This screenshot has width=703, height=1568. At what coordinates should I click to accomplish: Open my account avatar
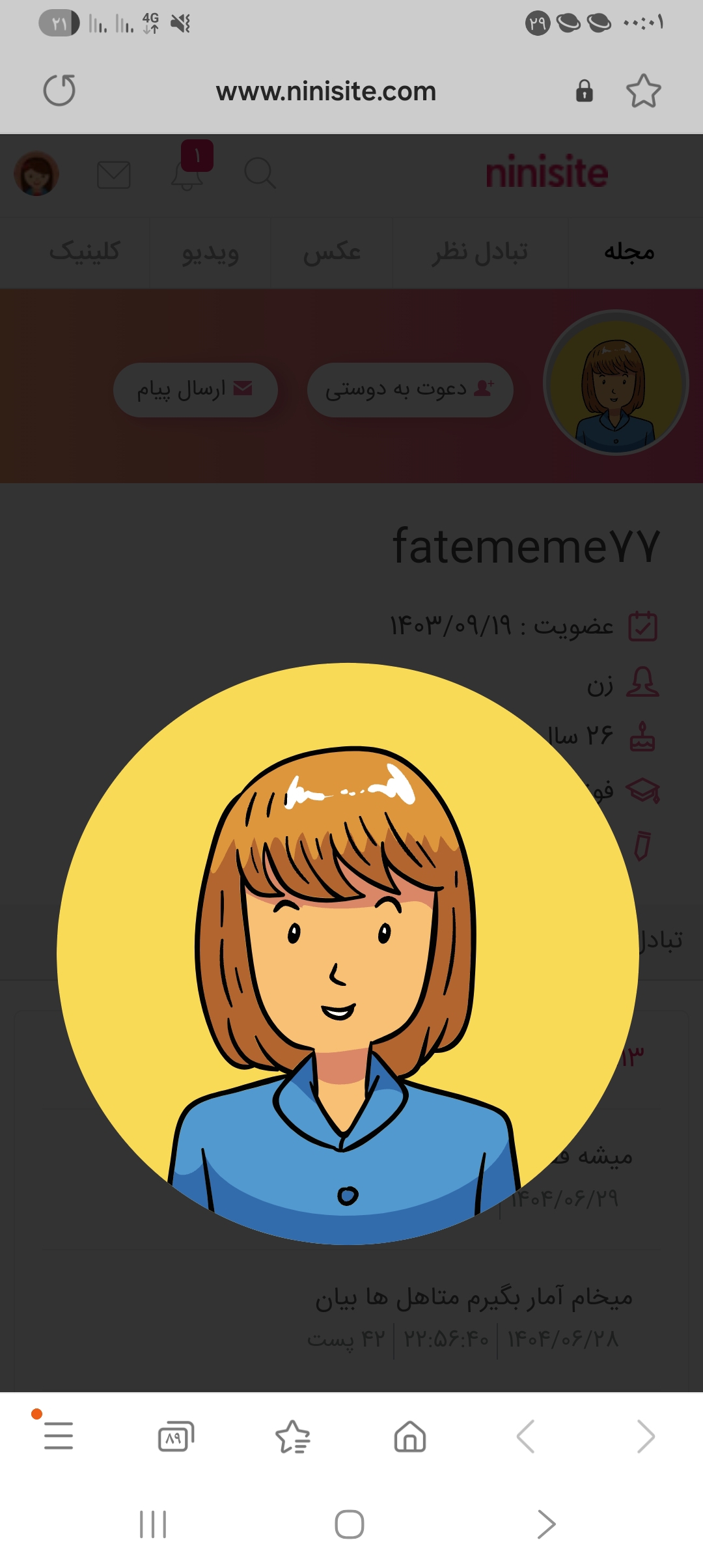(36, 174)
